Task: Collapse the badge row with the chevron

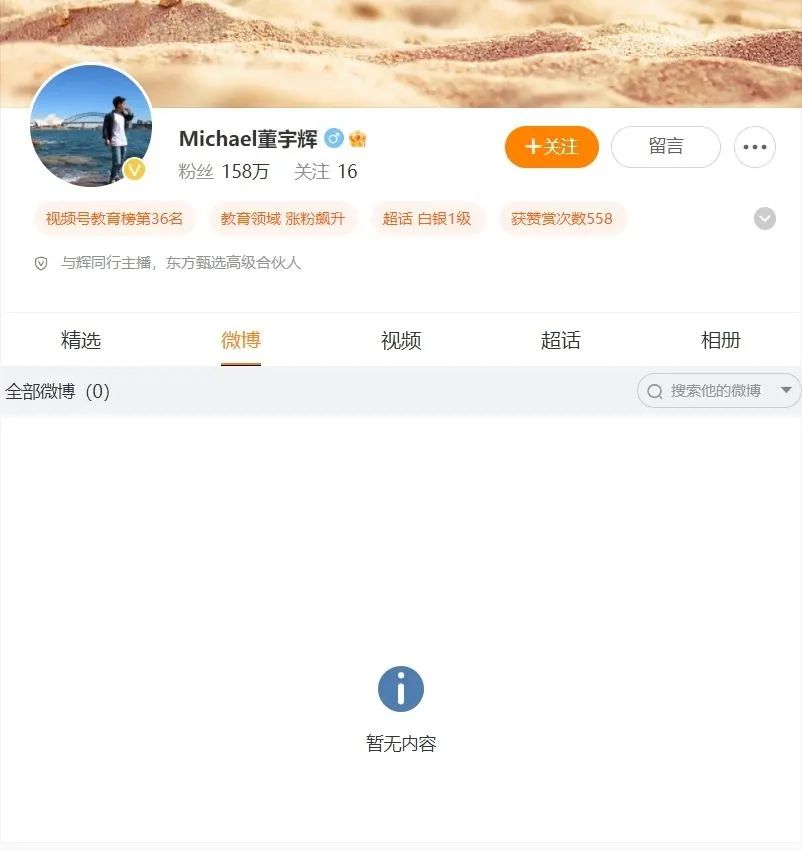Action: coord(765,218)
